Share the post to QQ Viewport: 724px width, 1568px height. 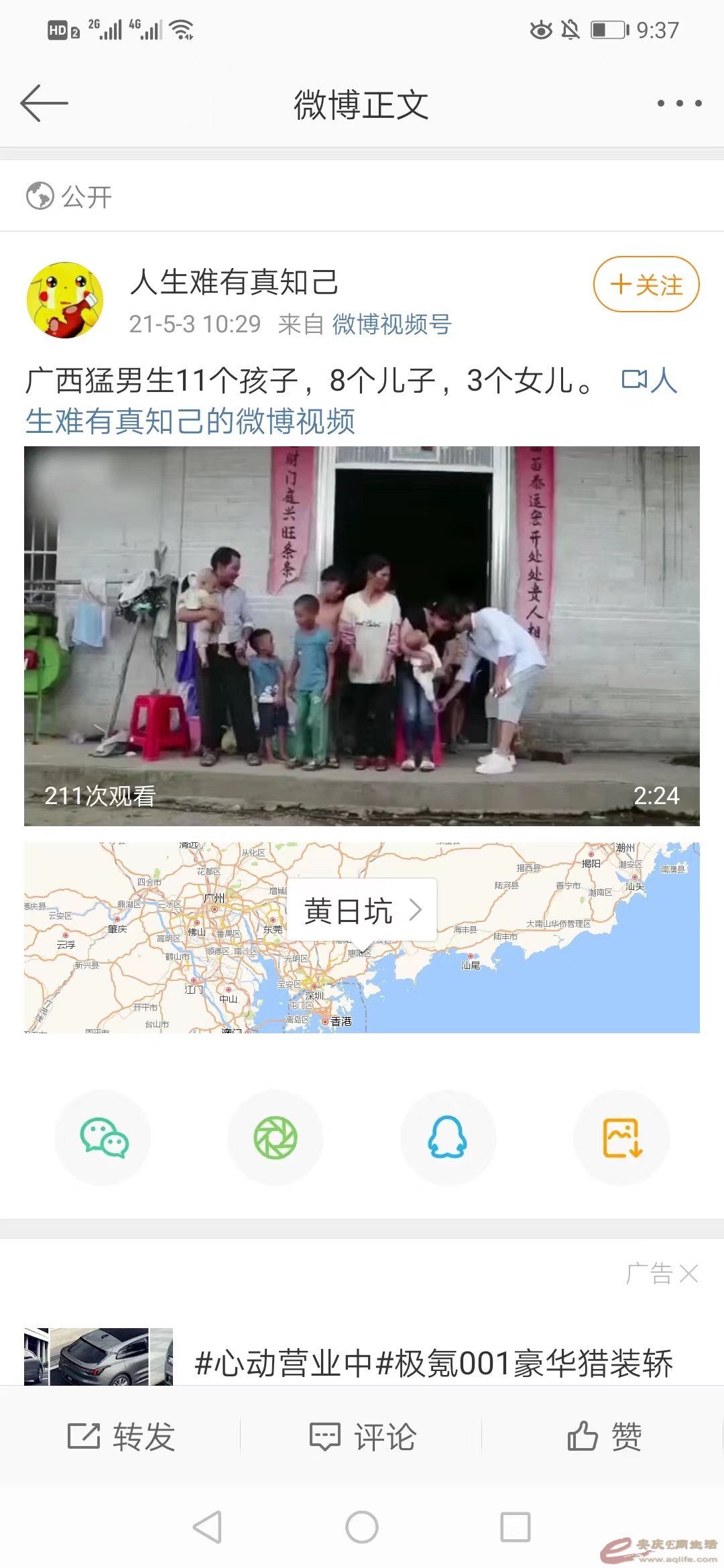(448, 1138)
